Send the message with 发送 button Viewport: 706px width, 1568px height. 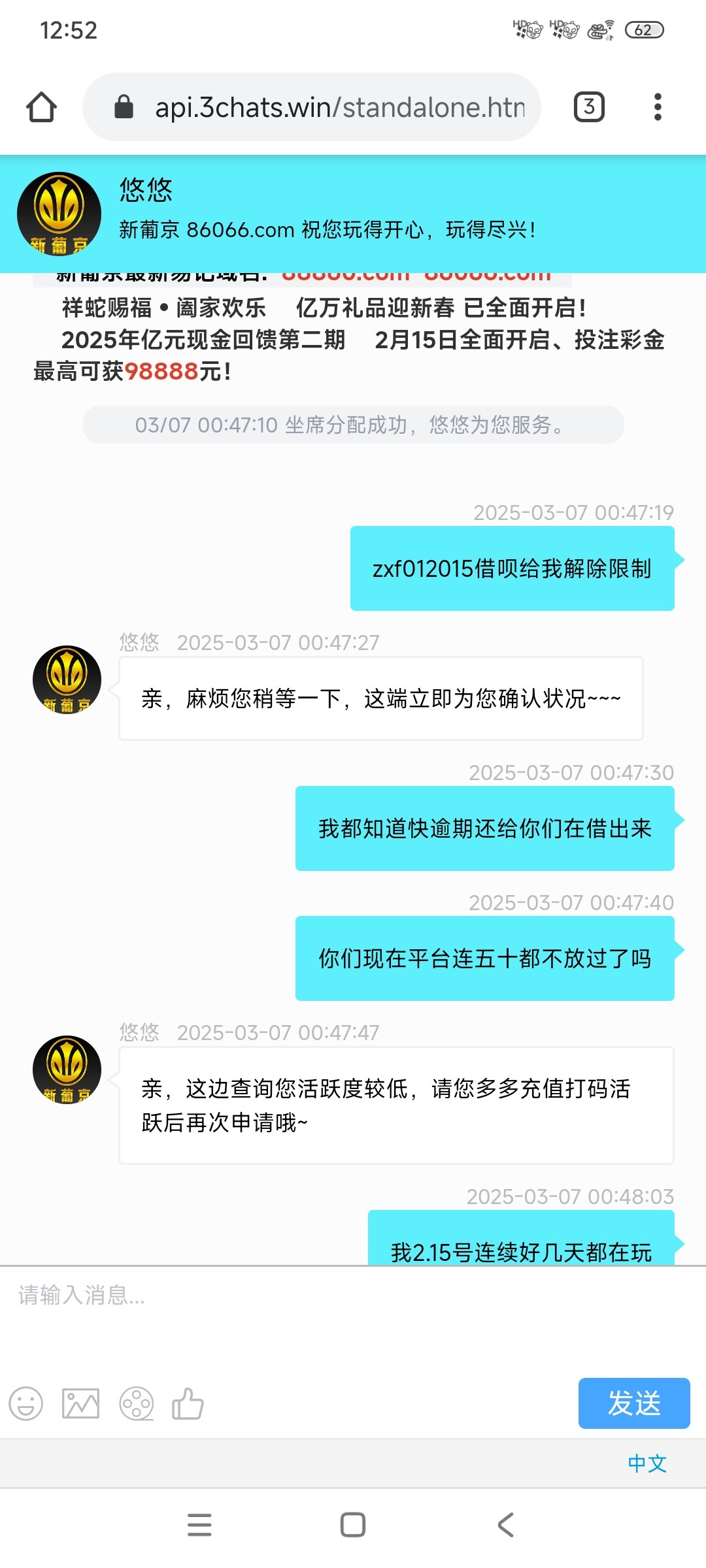[x=633, y=1403]
